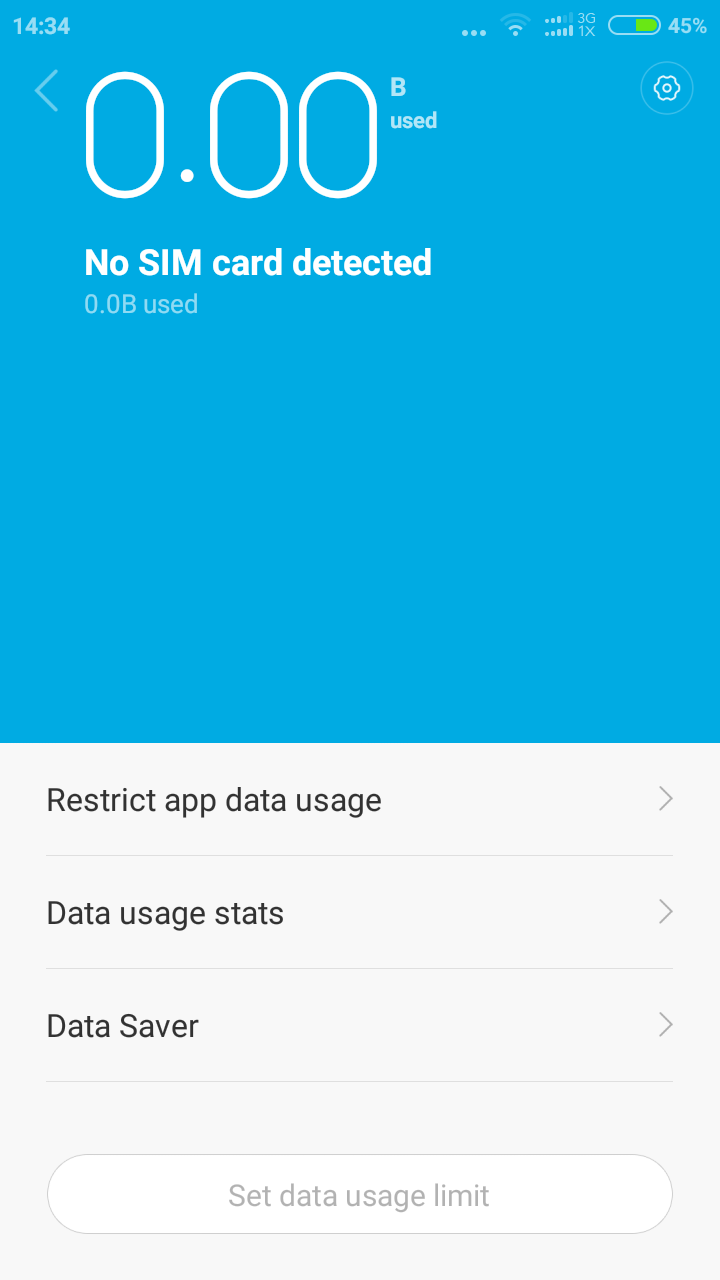Open the Data Saver option
Screen dimensions: 720x1280
[360, 1026]
